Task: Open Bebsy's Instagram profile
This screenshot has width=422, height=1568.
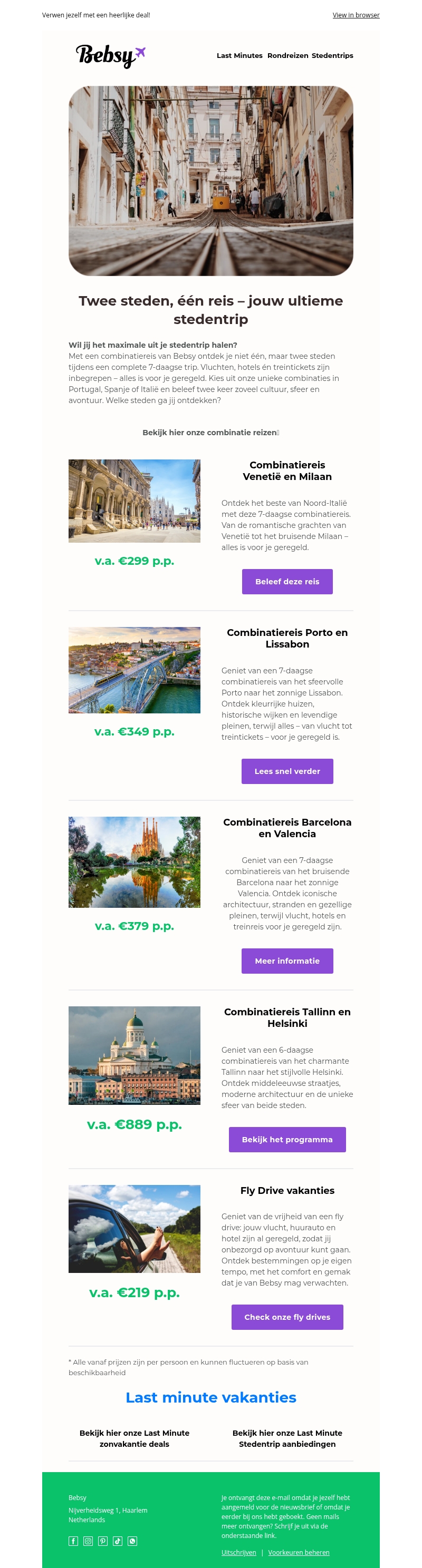Action: [88, 1541]
